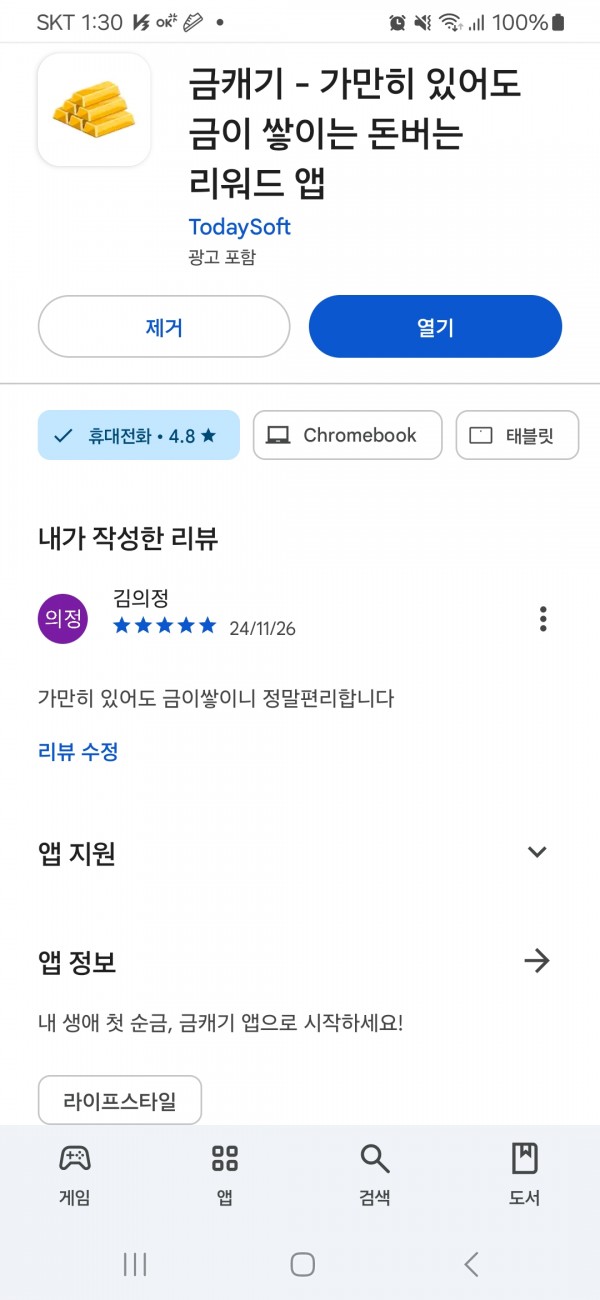Open 앱 정보 details arrow
The height and width of the screenshot is (1300, 600).
(537, 961)
